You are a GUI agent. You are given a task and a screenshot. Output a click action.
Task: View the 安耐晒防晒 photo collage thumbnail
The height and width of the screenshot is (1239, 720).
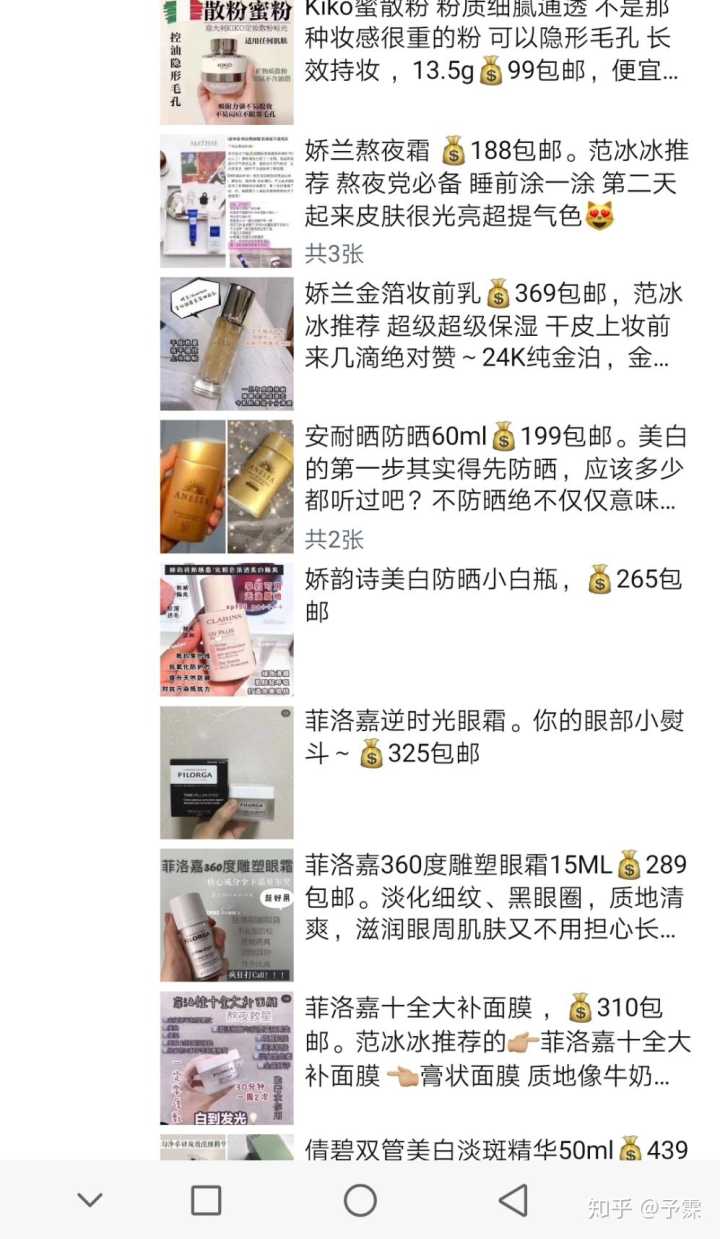227,487
